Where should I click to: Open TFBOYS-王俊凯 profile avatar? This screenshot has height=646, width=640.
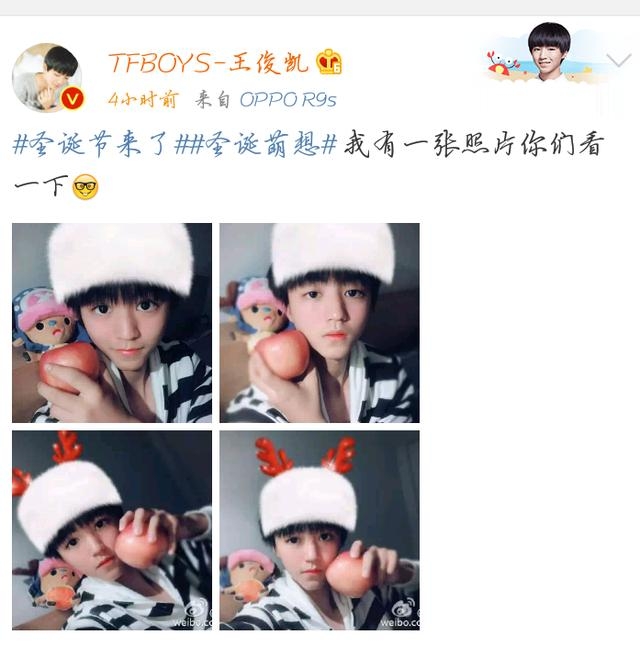(45, 76)
